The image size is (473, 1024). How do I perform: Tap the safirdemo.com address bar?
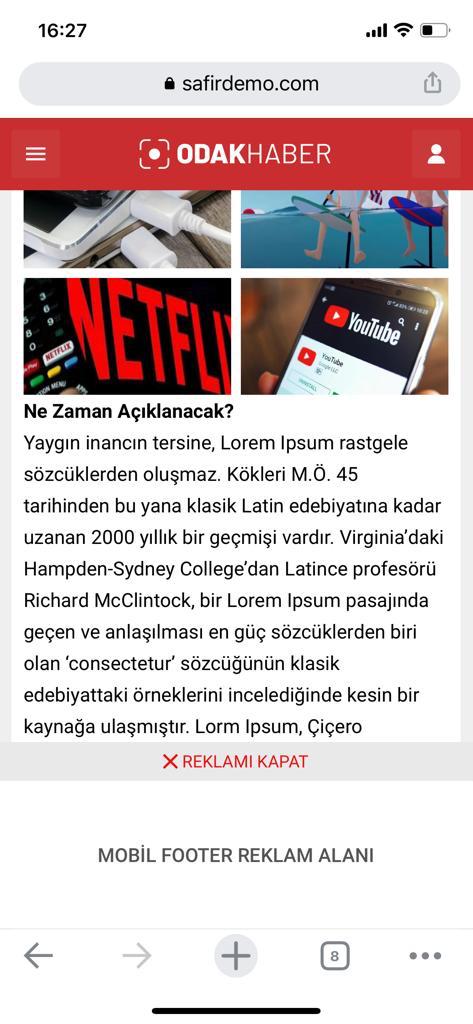pos(240,84)
